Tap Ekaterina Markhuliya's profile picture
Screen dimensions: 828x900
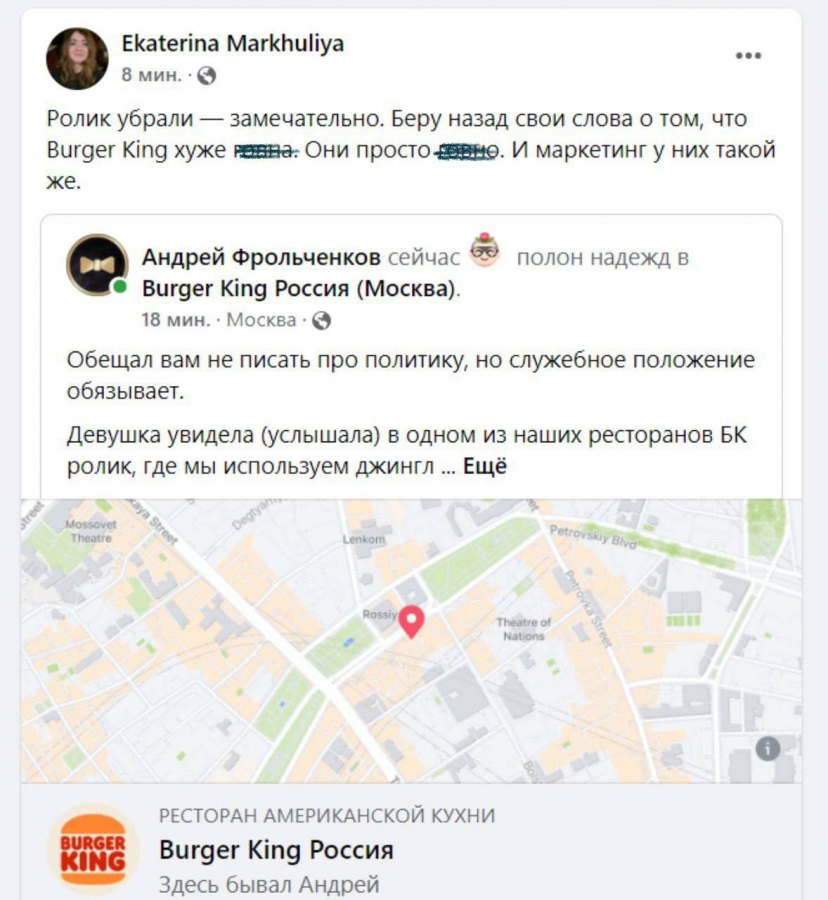point(77,58)
